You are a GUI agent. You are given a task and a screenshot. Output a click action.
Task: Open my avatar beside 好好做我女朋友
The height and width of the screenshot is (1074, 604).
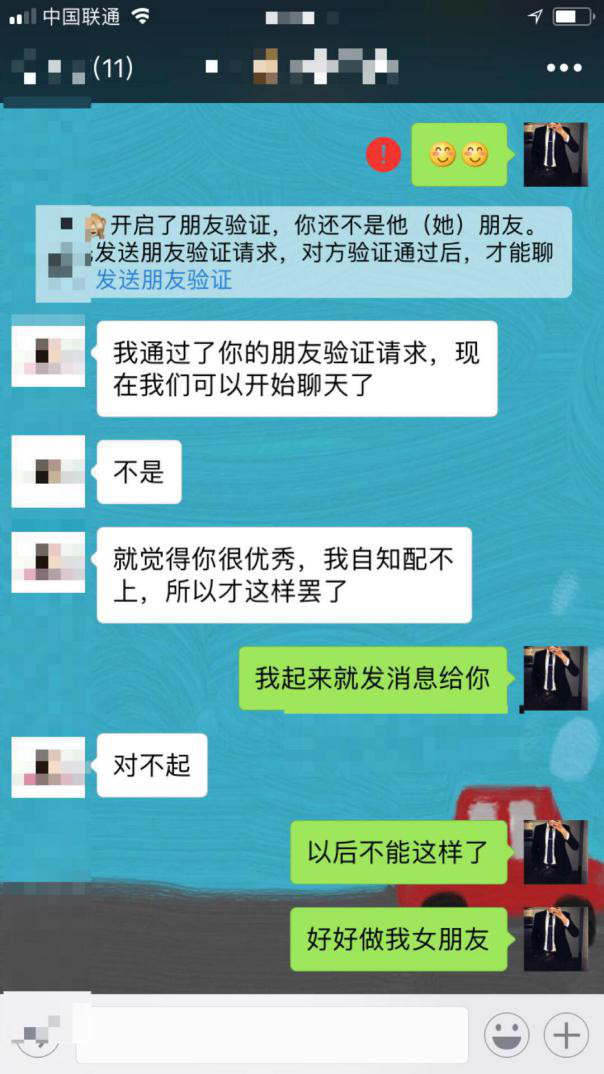(x=555, y=938)
